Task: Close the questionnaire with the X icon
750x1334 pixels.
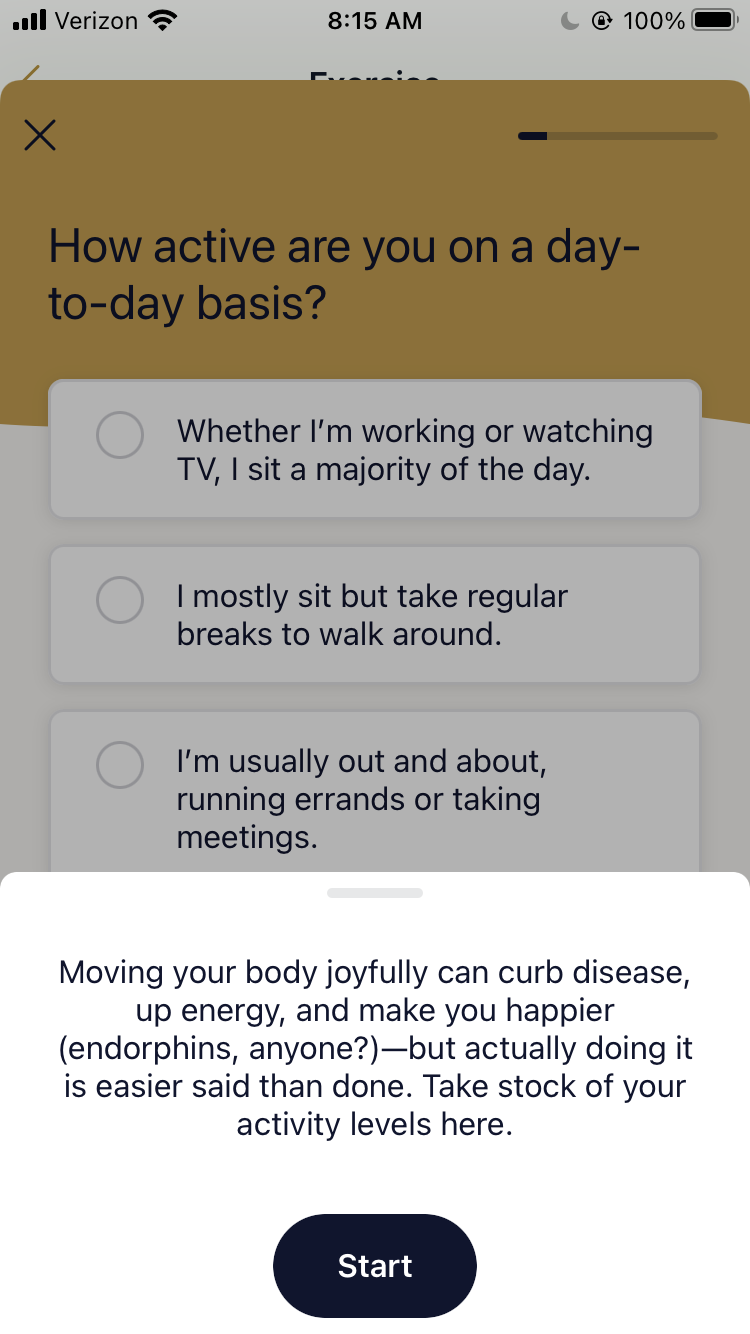Action: coord(40,135)
